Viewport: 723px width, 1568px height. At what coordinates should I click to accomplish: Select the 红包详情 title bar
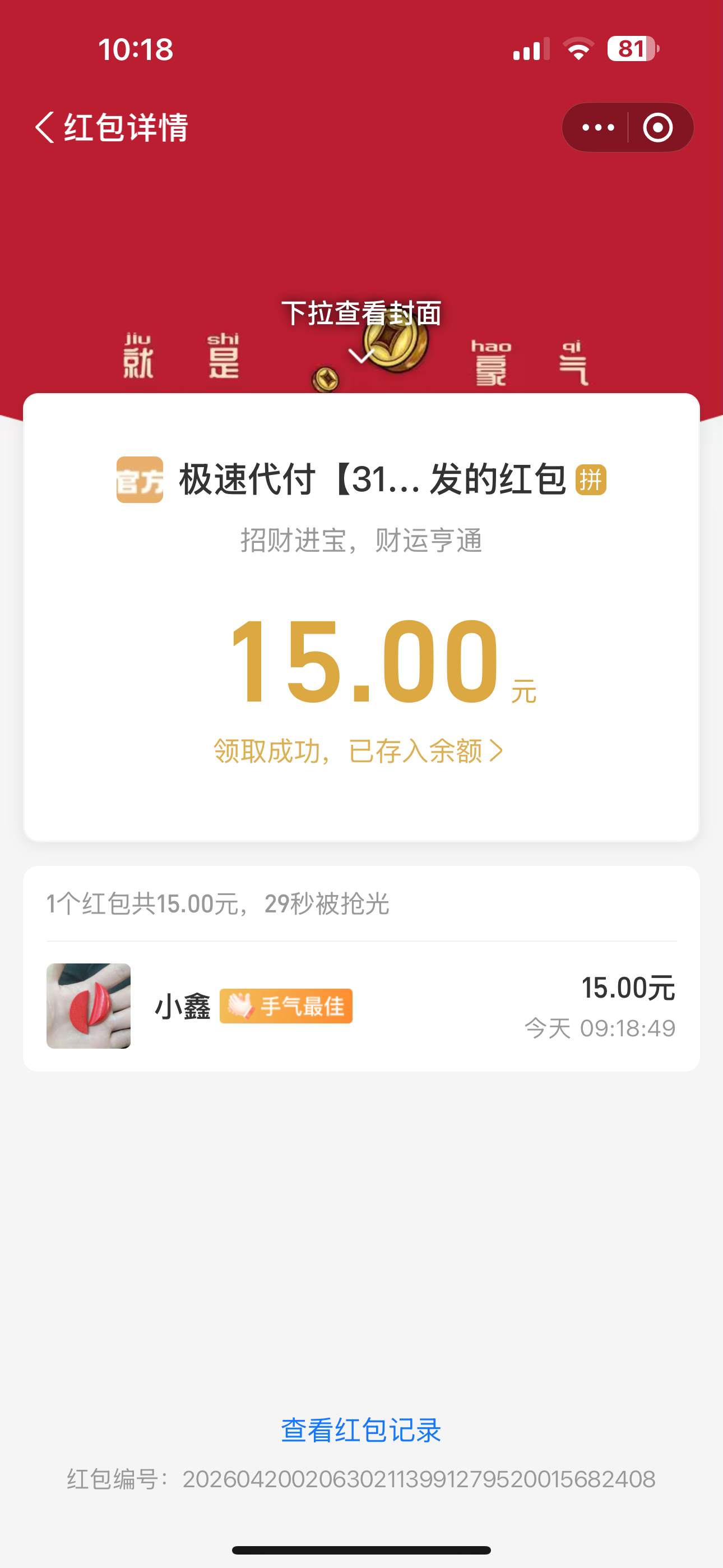click(x=124, y=127)
